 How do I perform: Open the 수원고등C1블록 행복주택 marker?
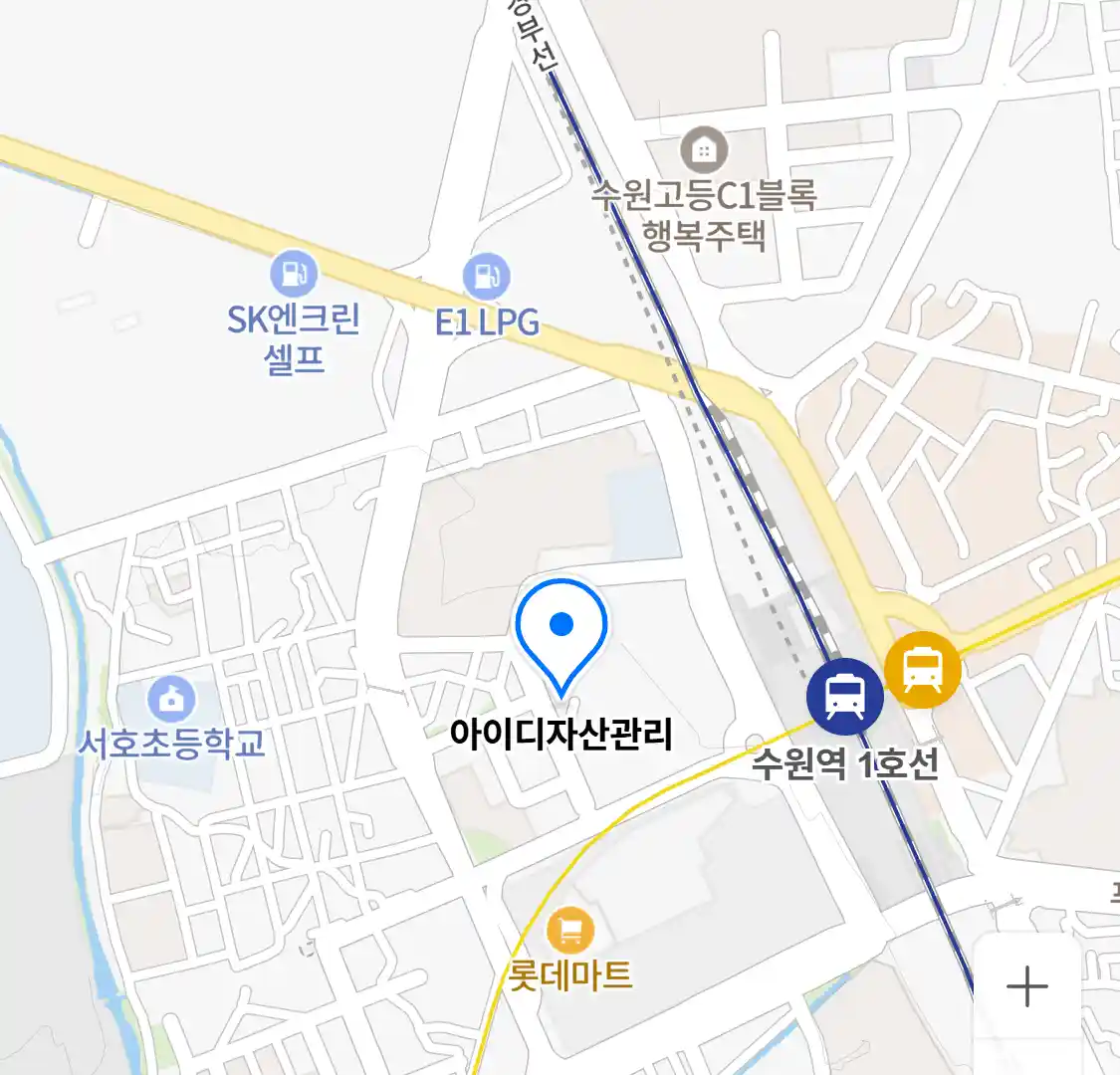[704, 151]
